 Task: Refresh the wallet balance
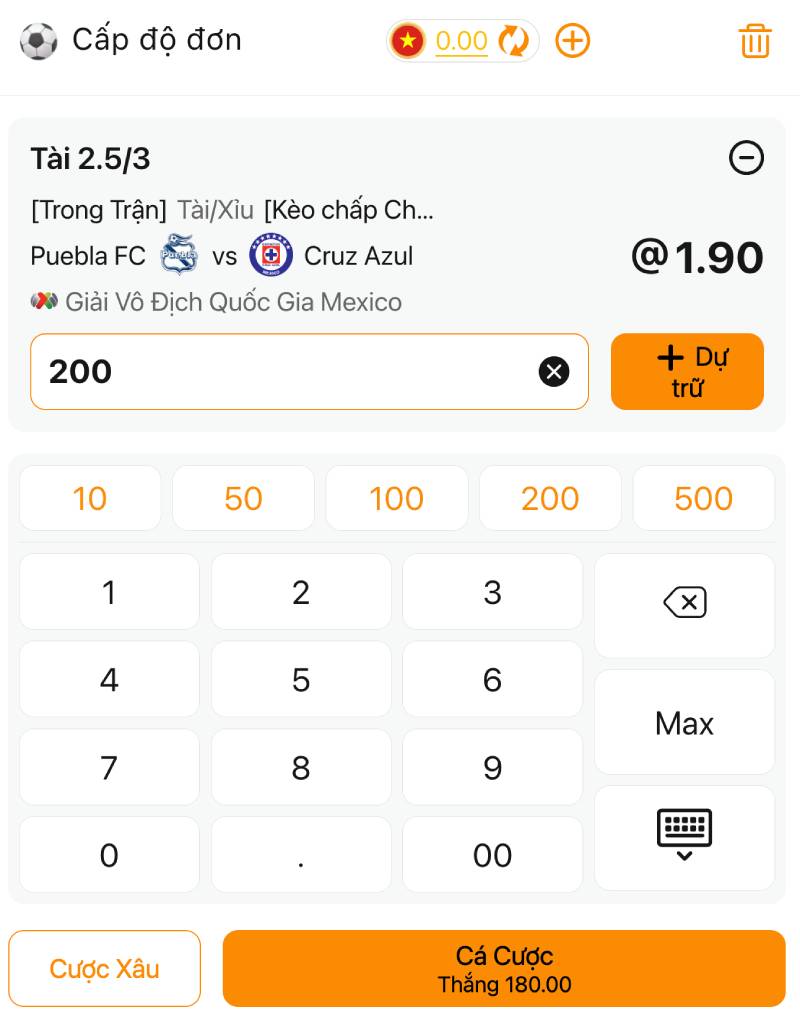tap(513, 41)
